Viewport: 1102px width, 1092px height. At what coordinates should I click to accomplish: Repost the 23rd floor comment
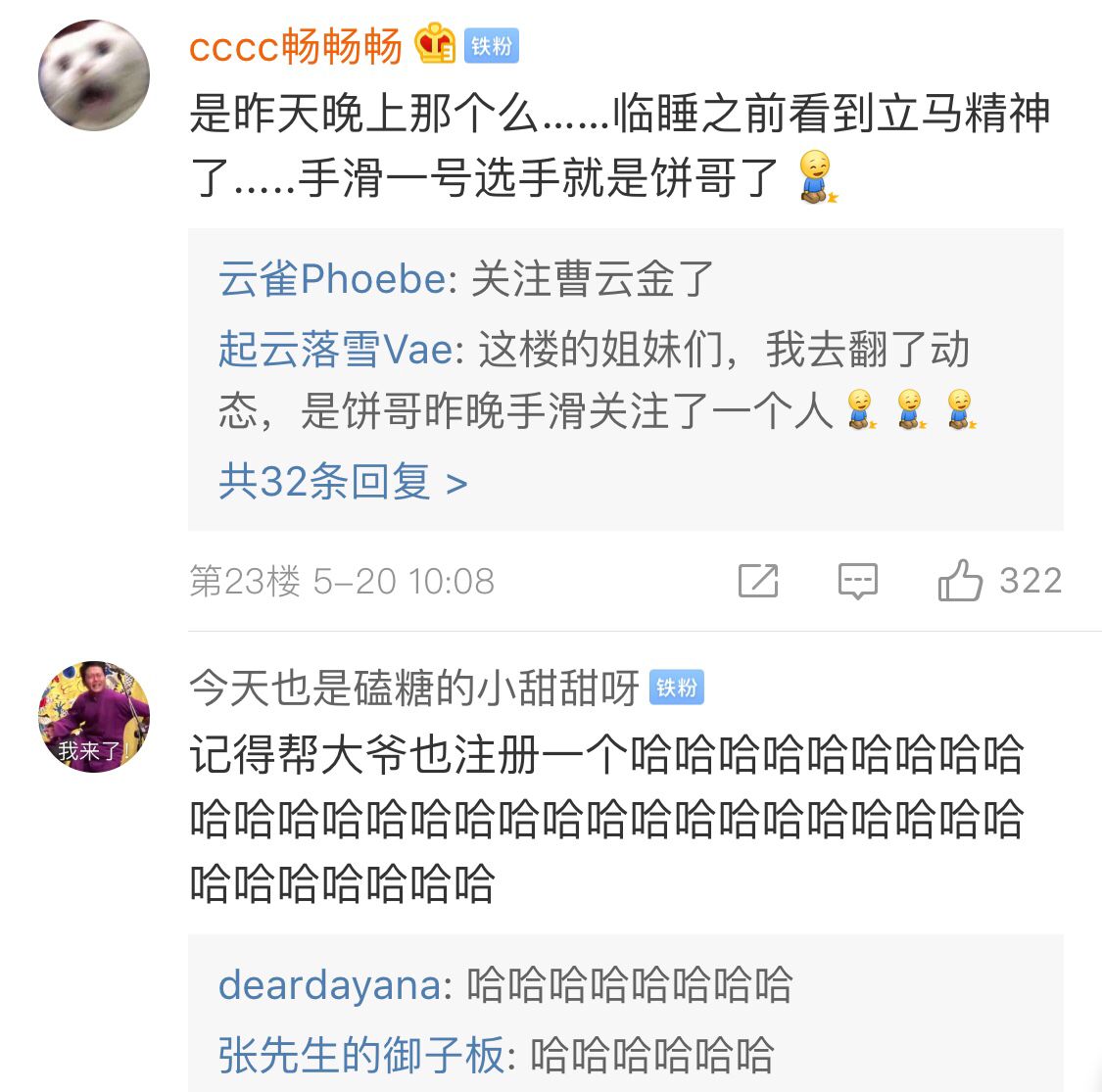click(757, 581)
